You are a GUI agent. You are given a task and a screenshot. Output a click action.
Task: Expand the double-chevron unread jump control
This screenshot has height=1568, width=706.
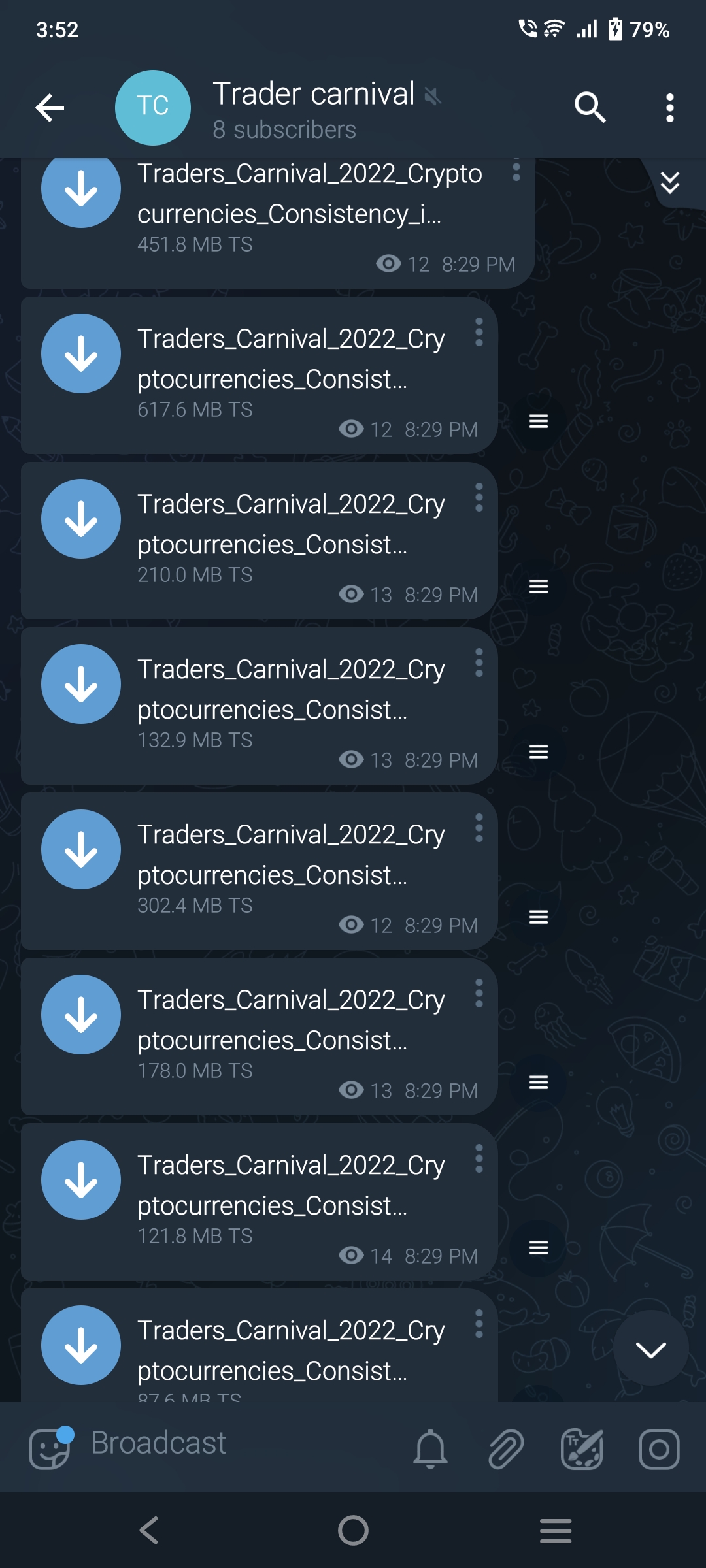671,185
